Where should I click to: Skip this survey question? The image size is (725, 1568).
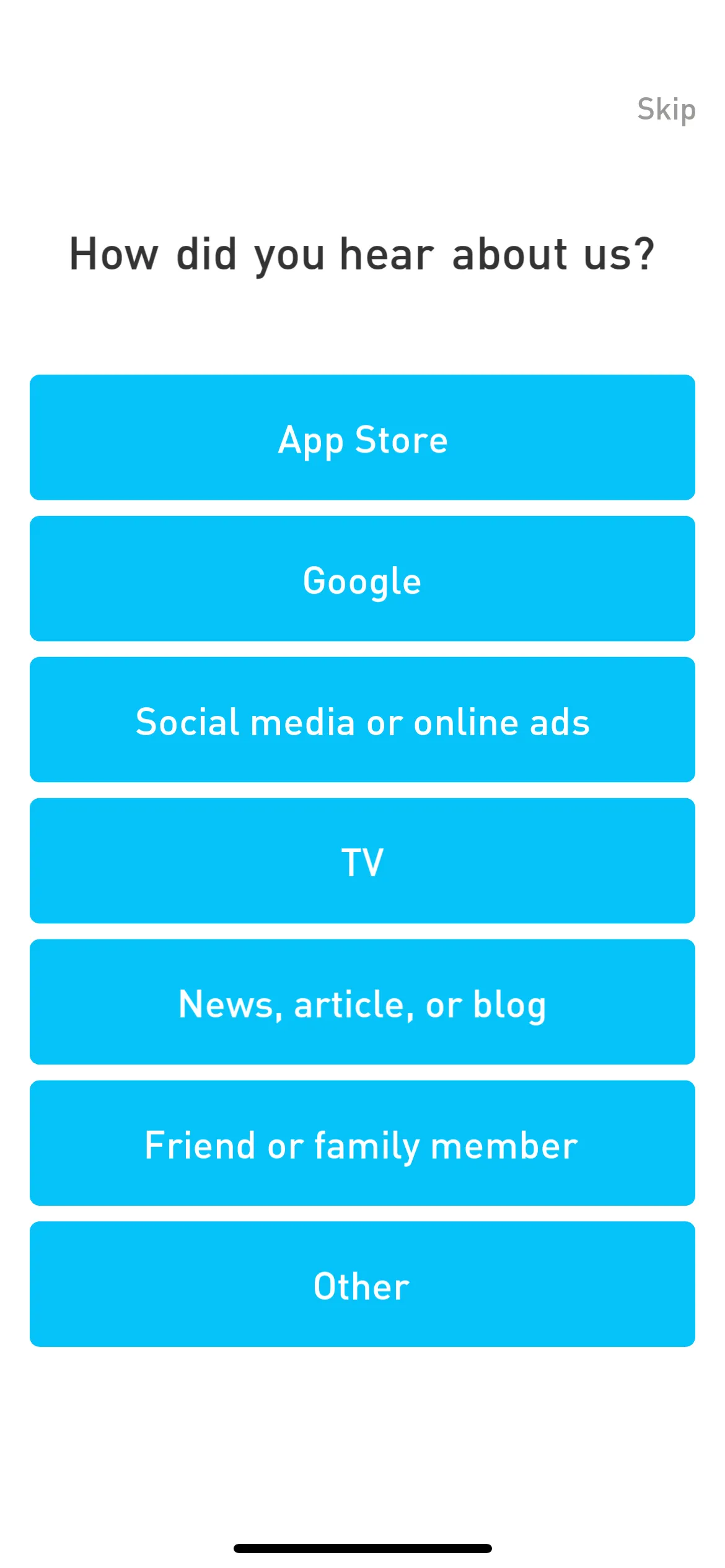pos(666,110)
